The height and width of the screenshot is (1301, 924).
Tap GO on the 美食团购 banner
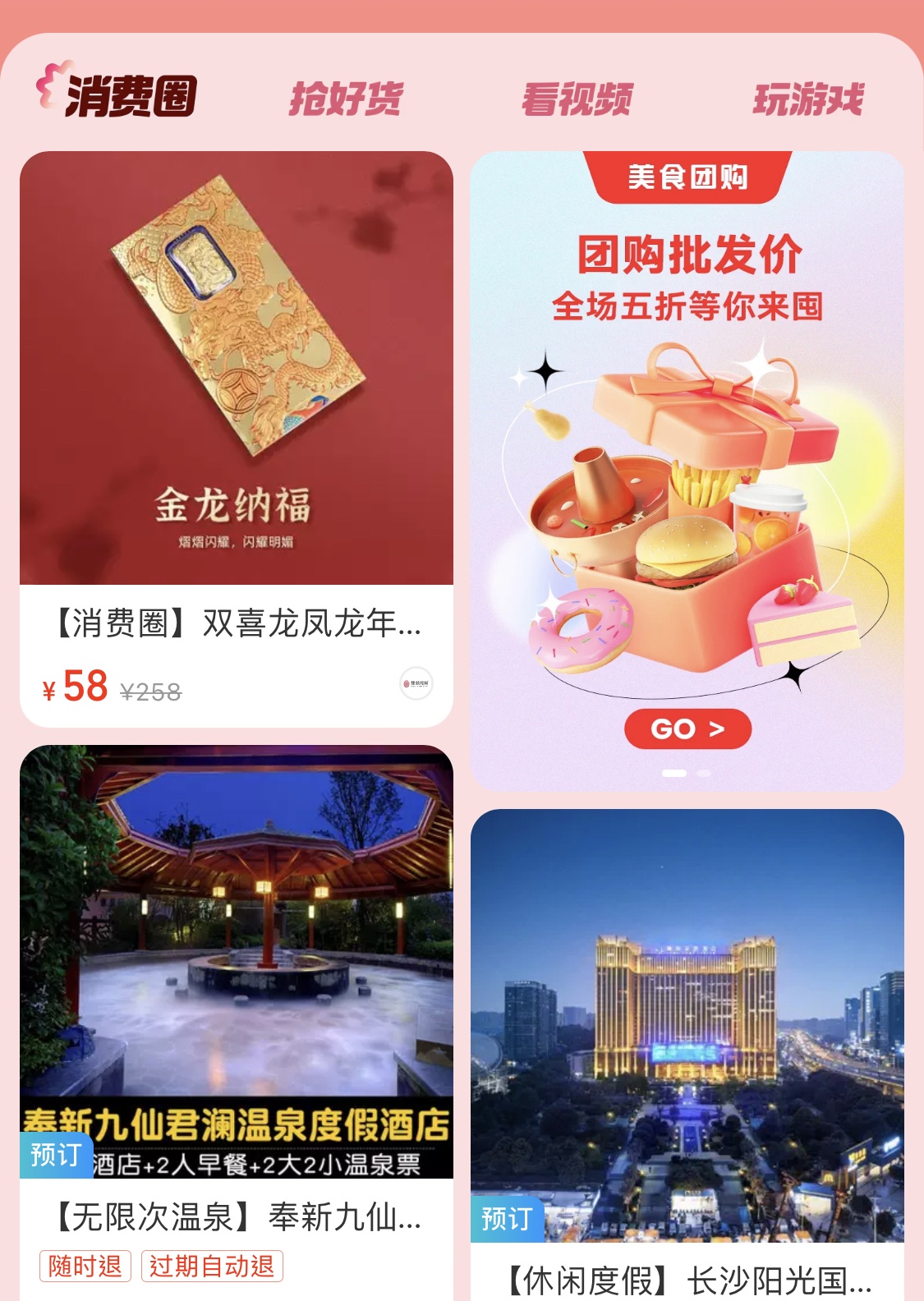[687, 729]
